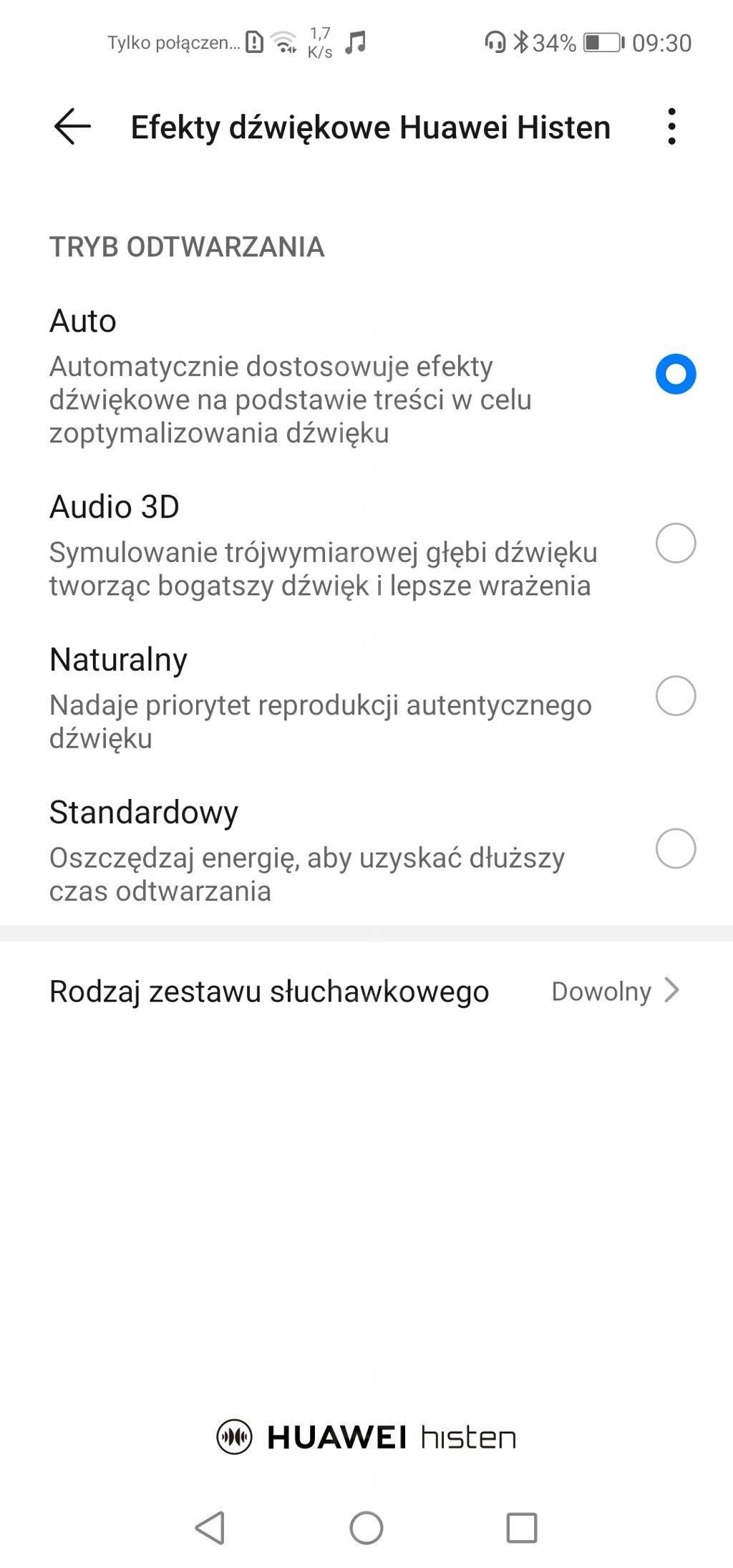Go back using the top arrow
The image size is (733, 1568).
[72, 127]
